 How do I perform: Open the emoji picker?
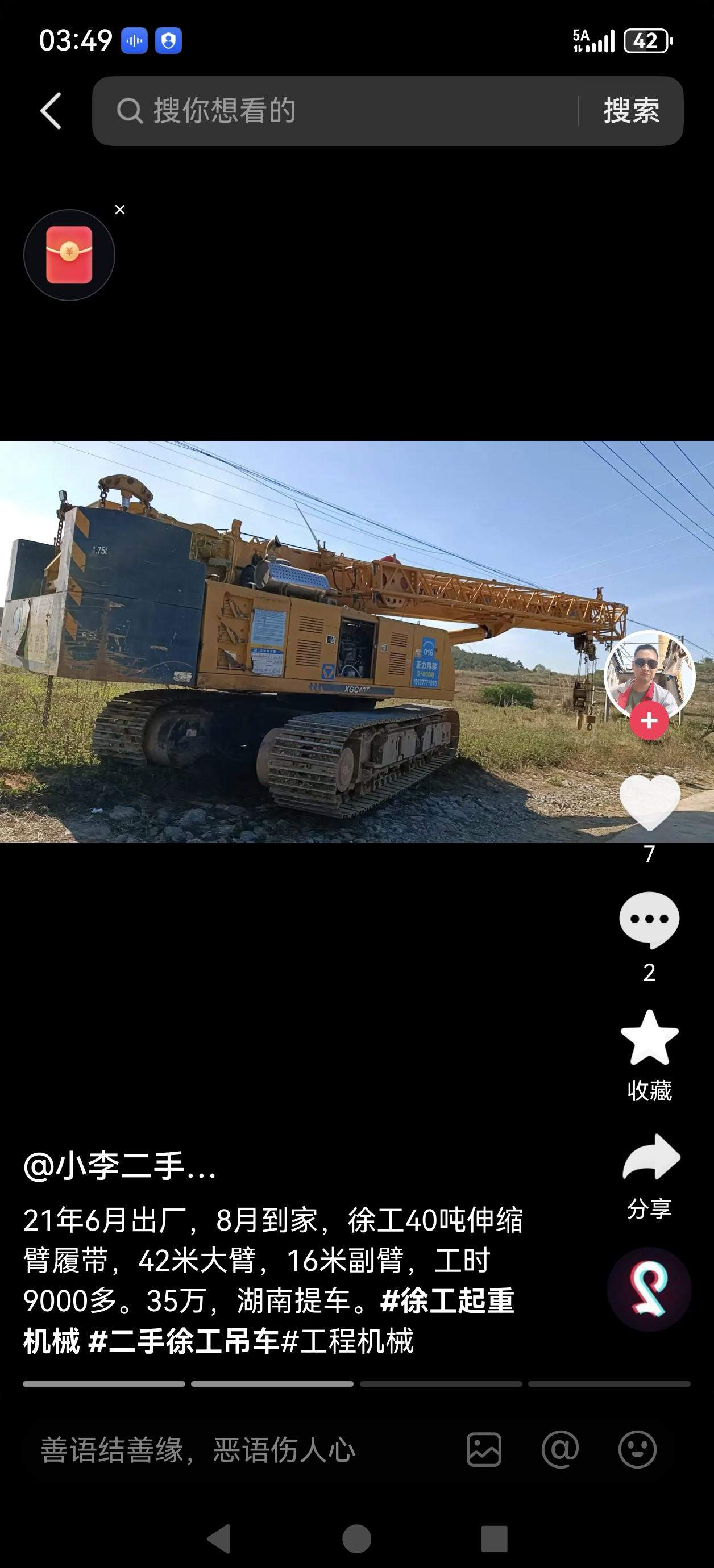point(637,1449)
